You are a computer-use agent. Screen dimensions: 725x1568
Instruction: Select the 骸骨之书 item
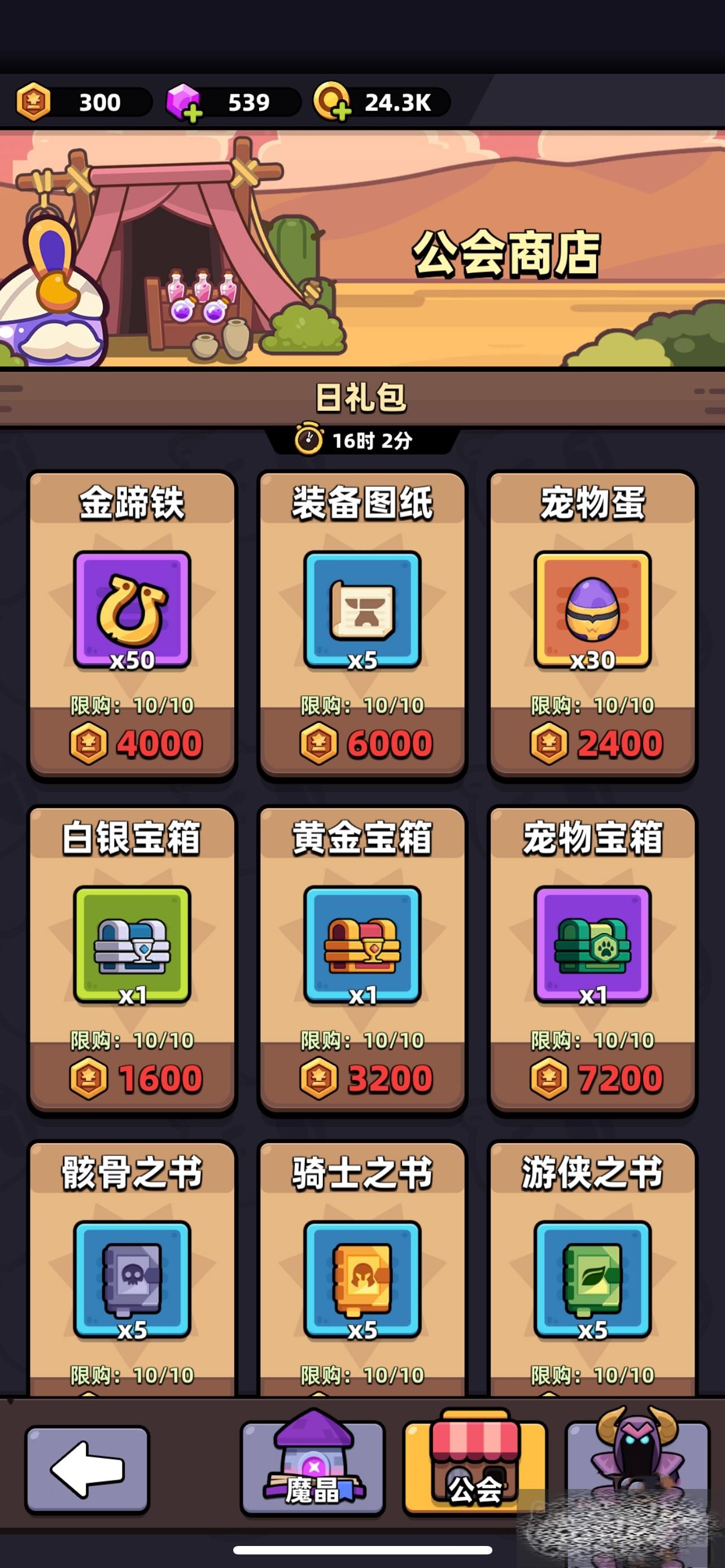tap(132, 1278)
